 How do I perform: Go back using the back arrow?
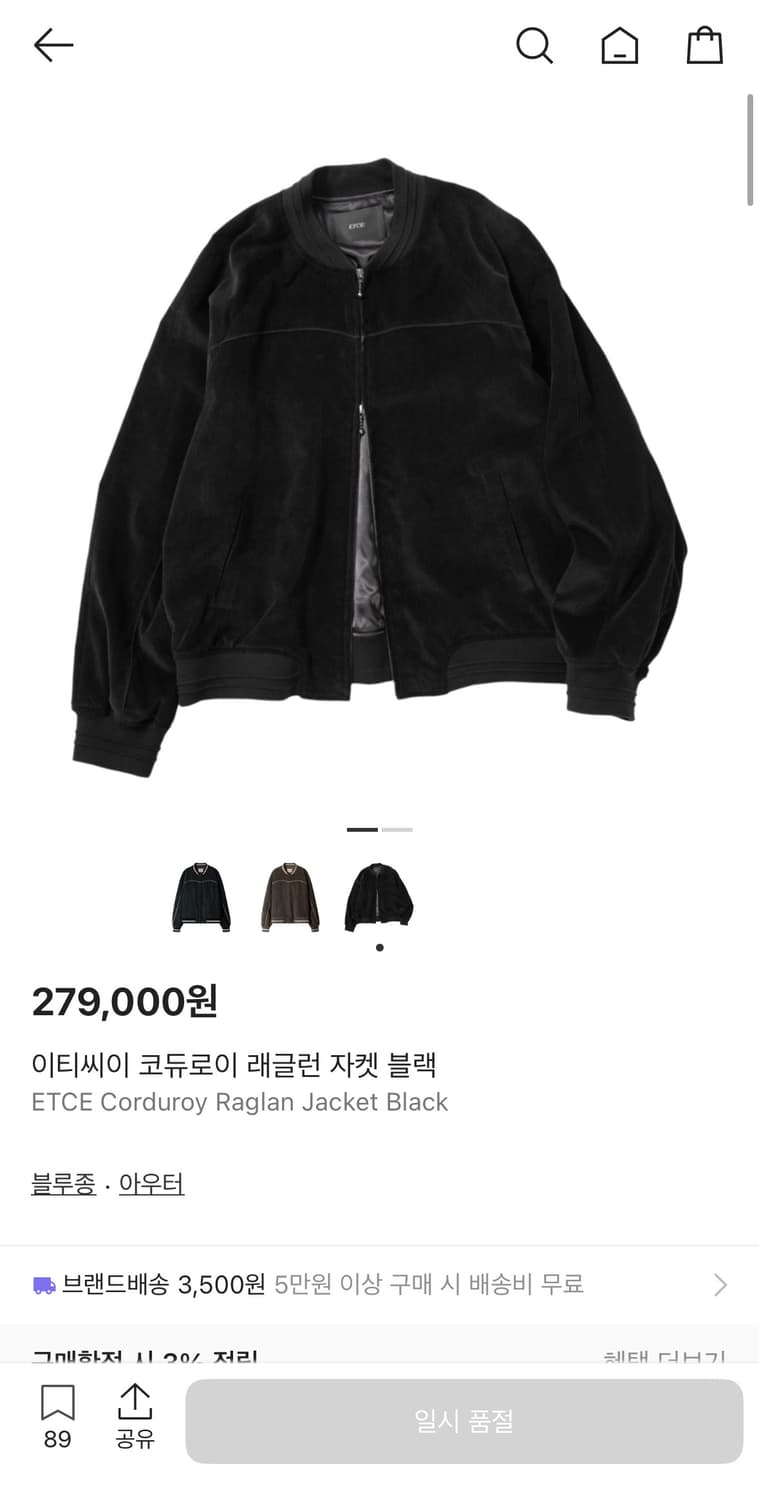pos(53,45)
